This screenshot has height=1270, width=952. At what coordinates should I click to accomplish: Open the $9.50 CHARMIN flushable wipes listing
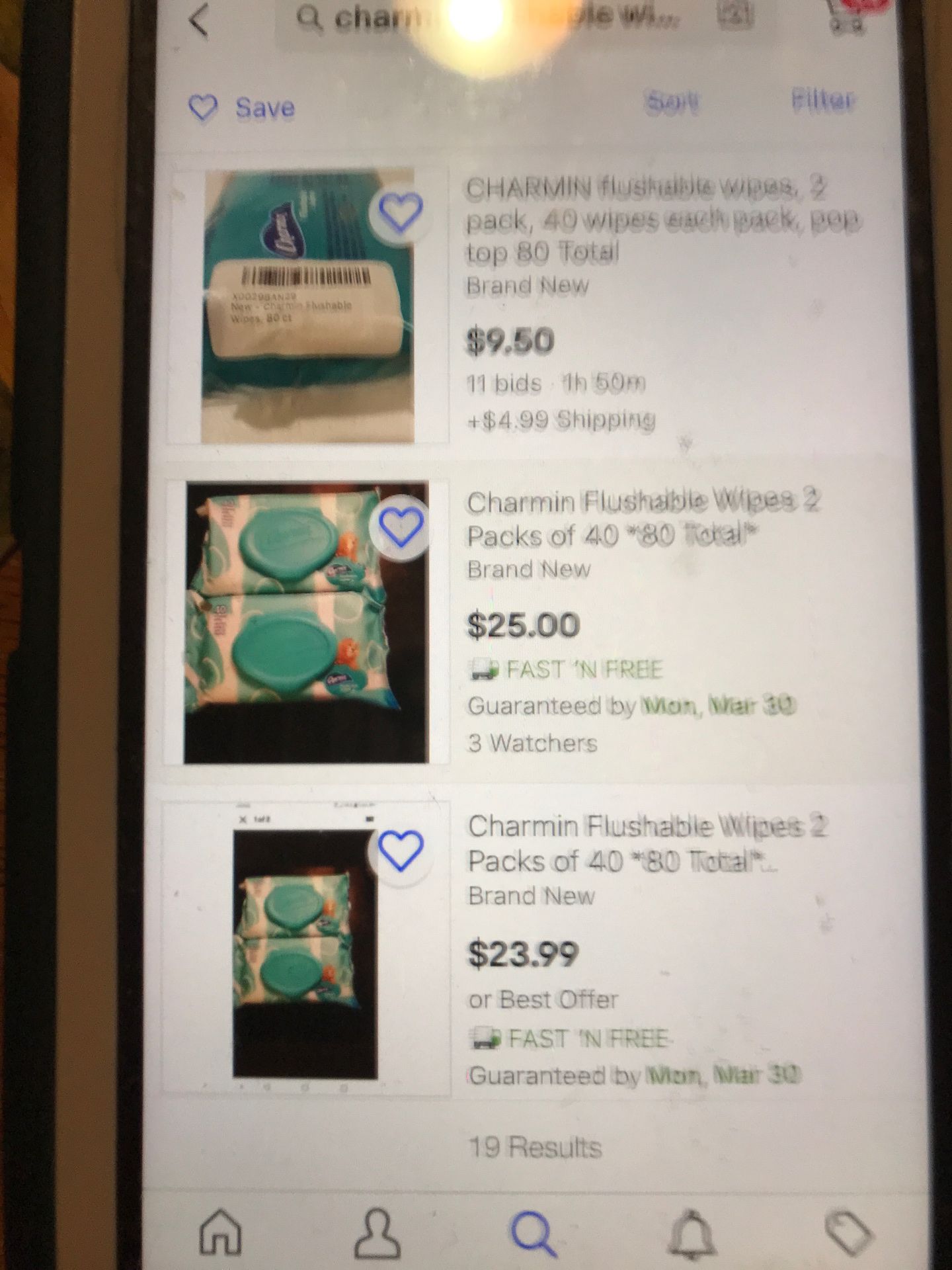tap(661, 218)
